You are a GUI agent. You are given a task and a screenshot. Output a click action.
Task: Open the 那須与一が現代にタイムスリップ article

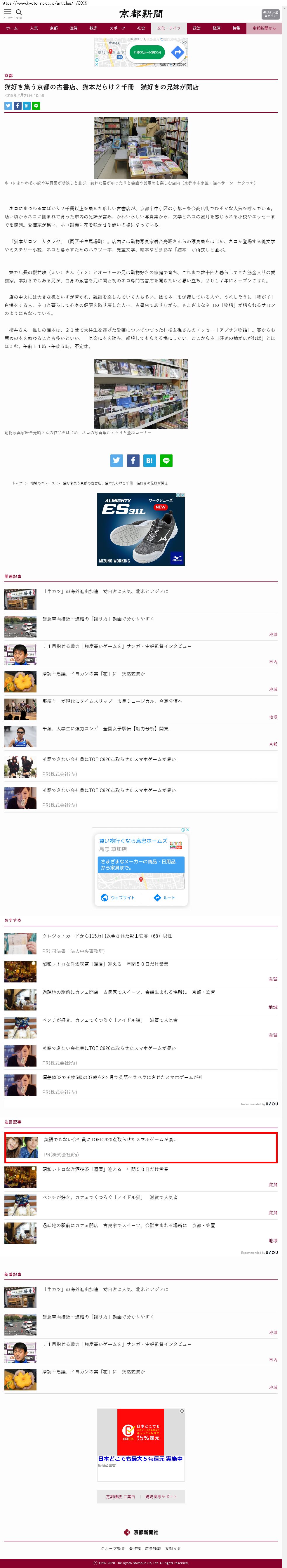tap(112, 701)
